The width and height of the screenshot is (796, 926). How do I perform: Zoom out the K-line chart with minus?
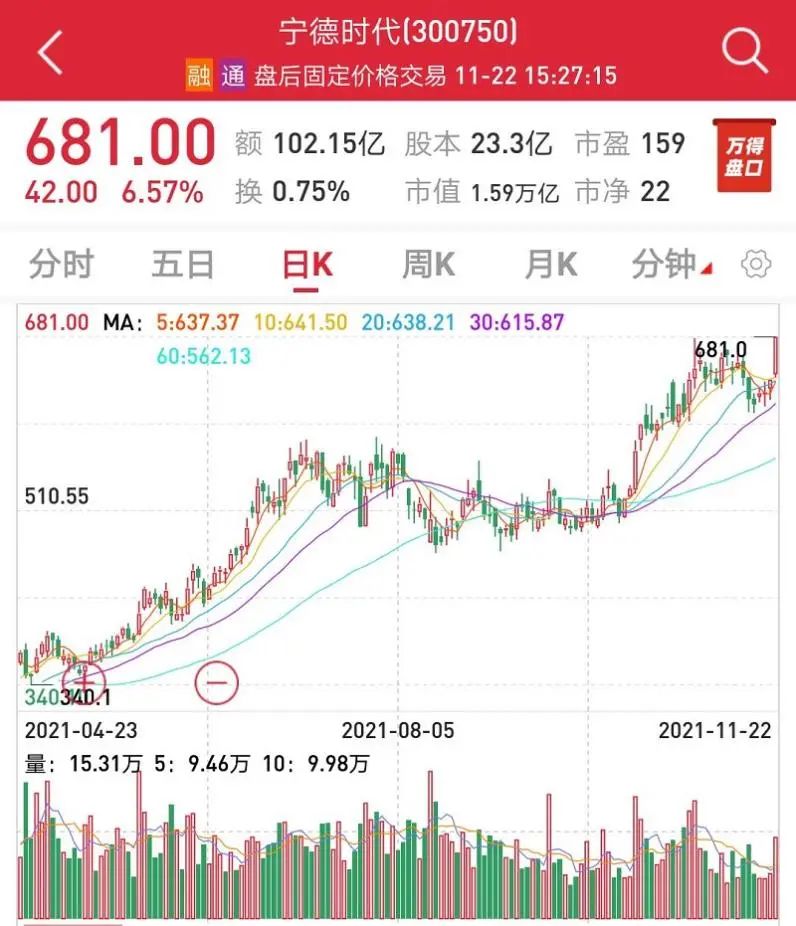[217, 681]
